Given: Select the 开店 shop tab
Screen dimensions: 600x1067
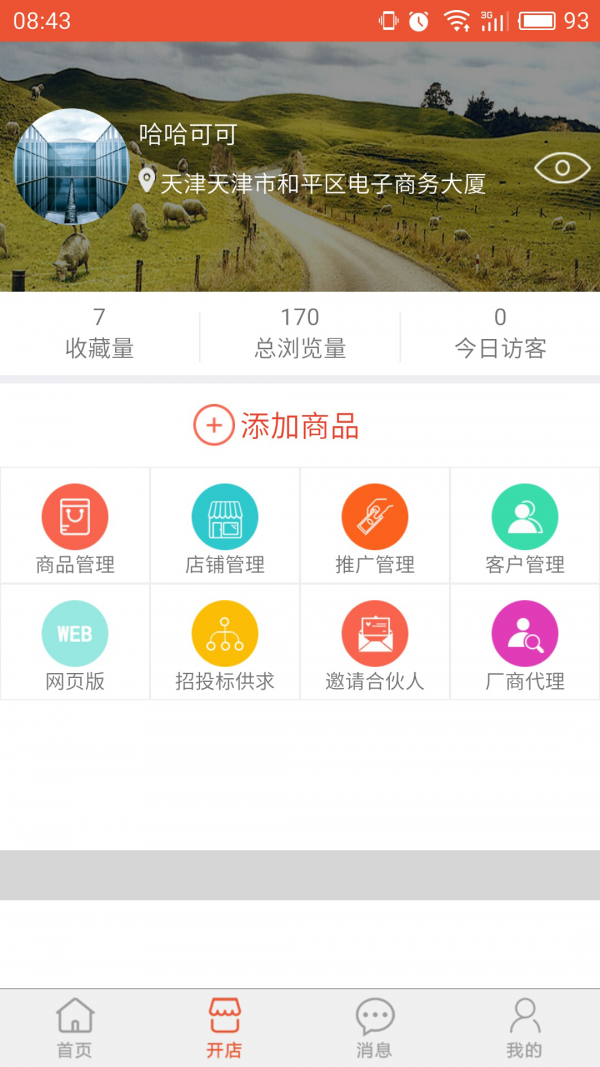Looking at the screenshot, I should tap(225, 1028).
